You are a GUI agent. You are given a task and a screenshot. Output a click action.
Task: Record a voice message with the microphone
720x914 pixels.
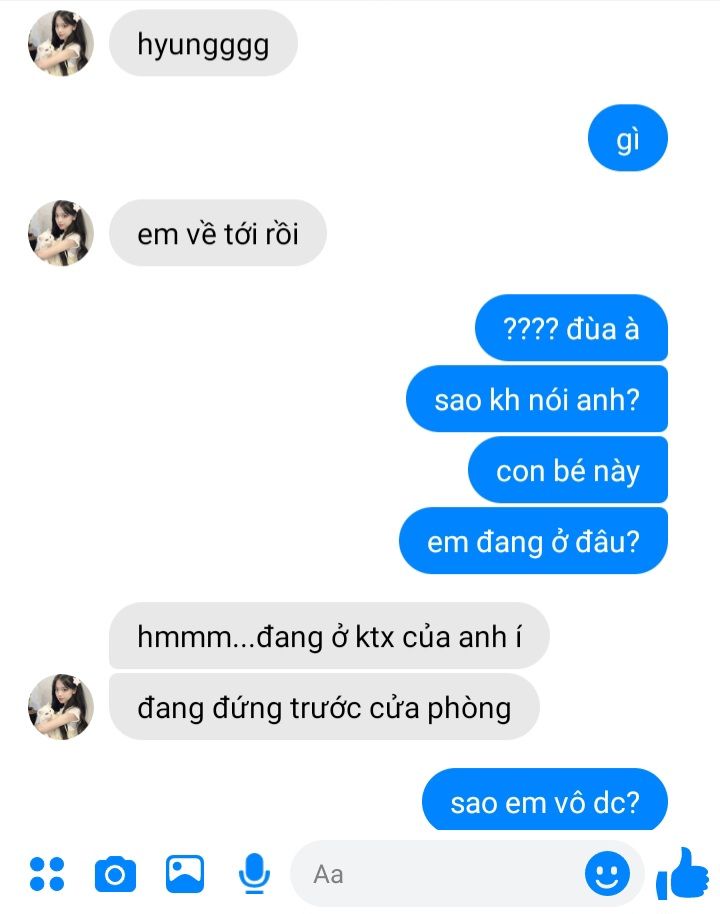click(255, 874)
